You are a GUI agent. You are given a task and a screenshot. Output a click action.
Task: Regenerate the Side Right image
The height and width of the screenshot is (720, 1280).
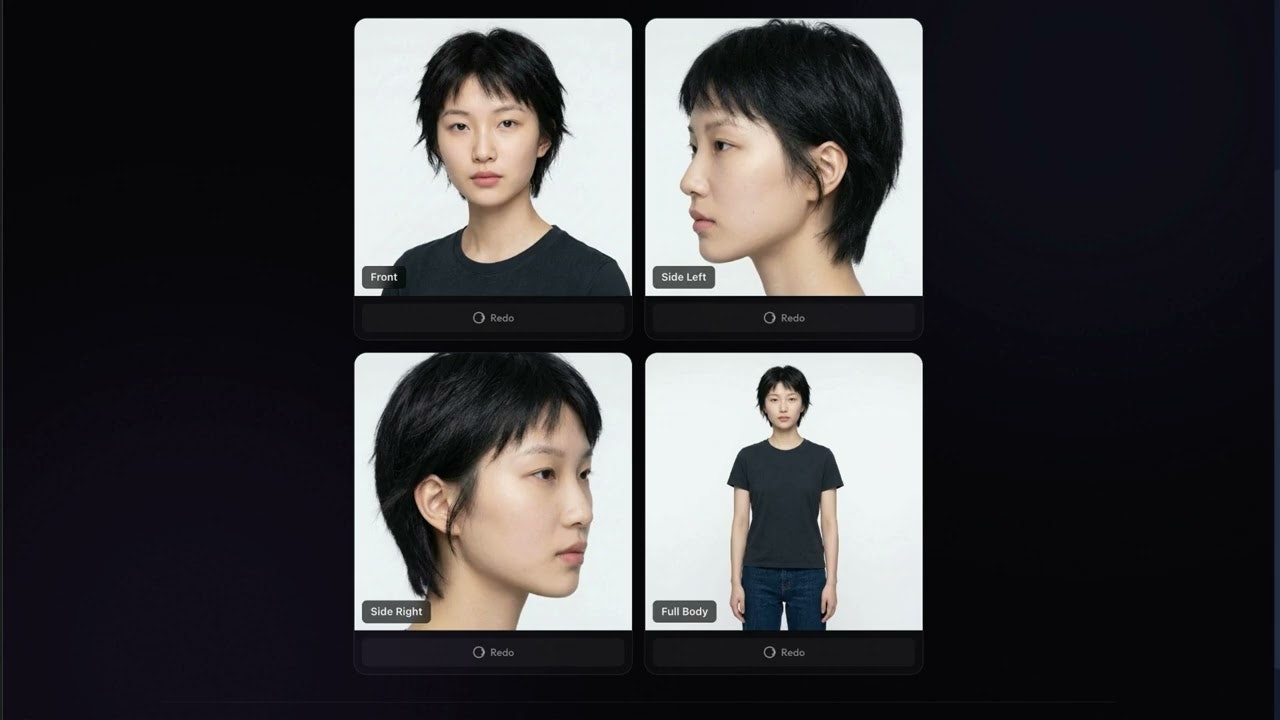click(x=493, y=652)
